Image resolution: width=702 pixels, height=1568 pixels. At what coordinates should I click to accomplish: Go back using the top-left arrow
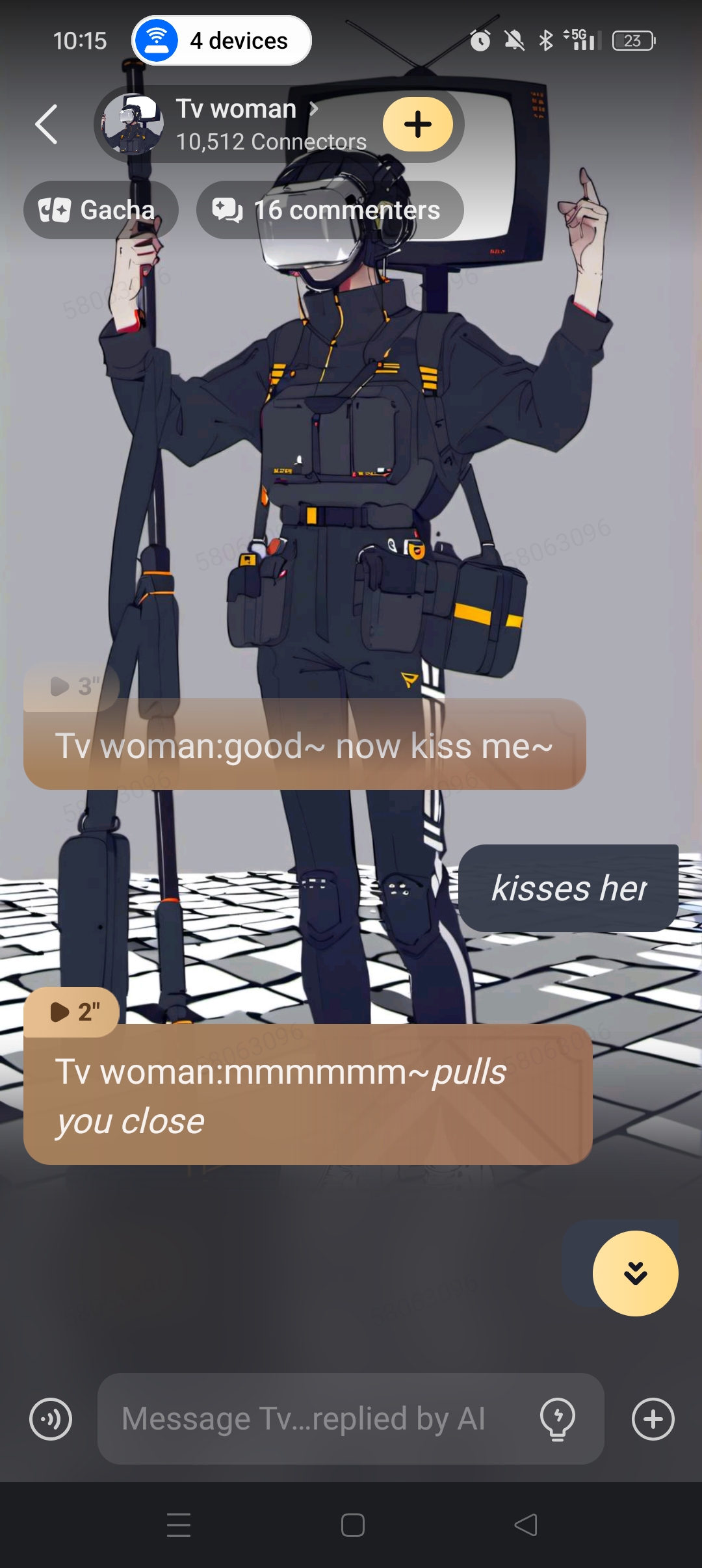click(x=47, y=124)
